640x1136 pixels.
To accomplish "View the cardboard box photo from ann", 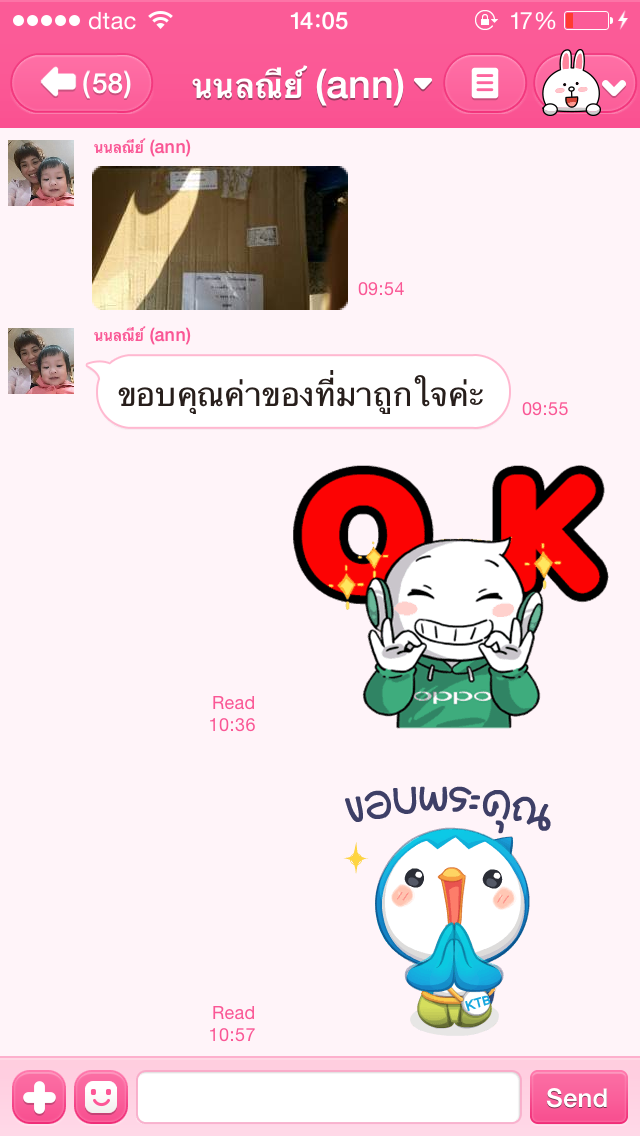I will [x=220, y=238].
